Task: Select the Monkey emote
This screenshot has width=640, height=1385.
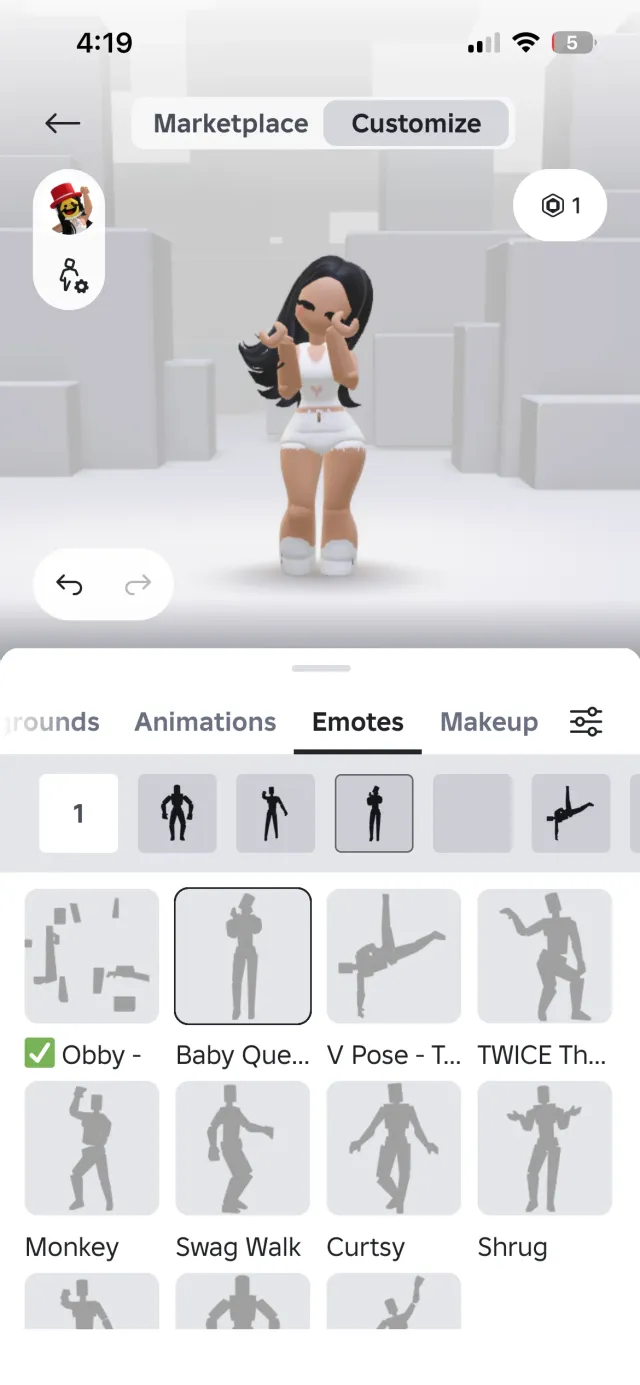Action: pyautogui.click(x=92, y=1148)
